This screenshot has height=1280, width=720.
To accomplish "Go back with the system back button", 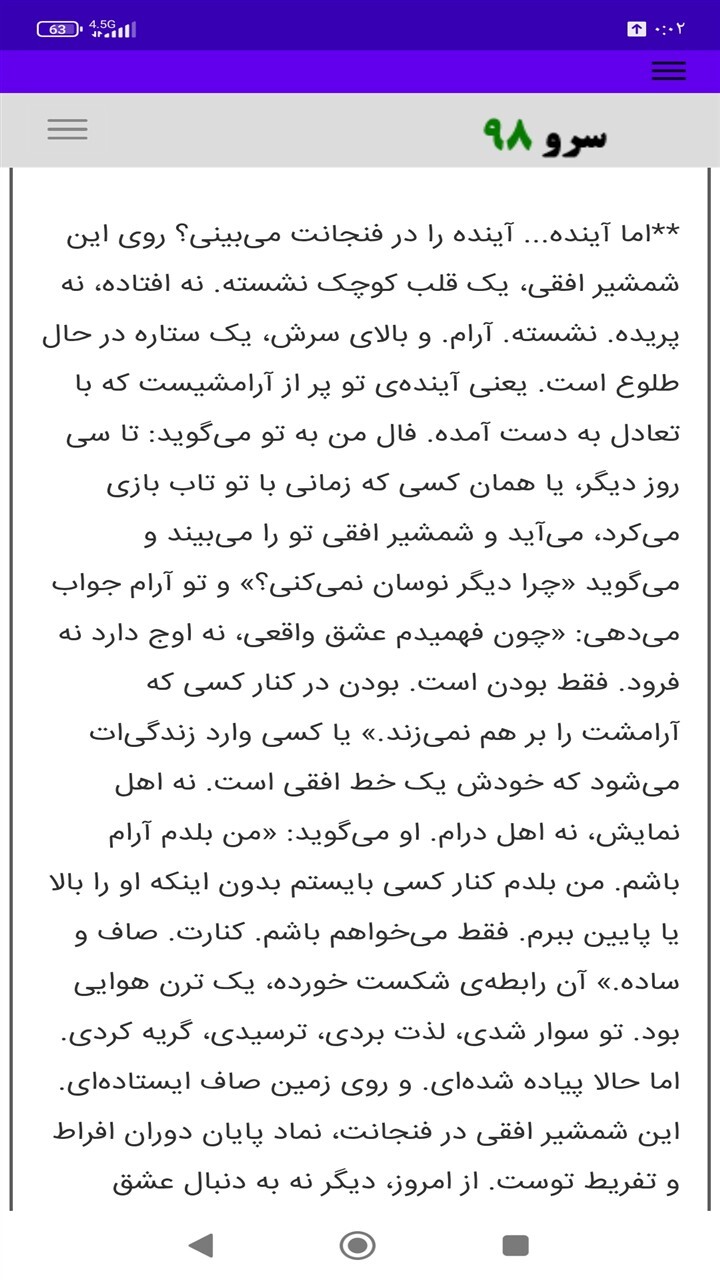I will pos(201,1245).
